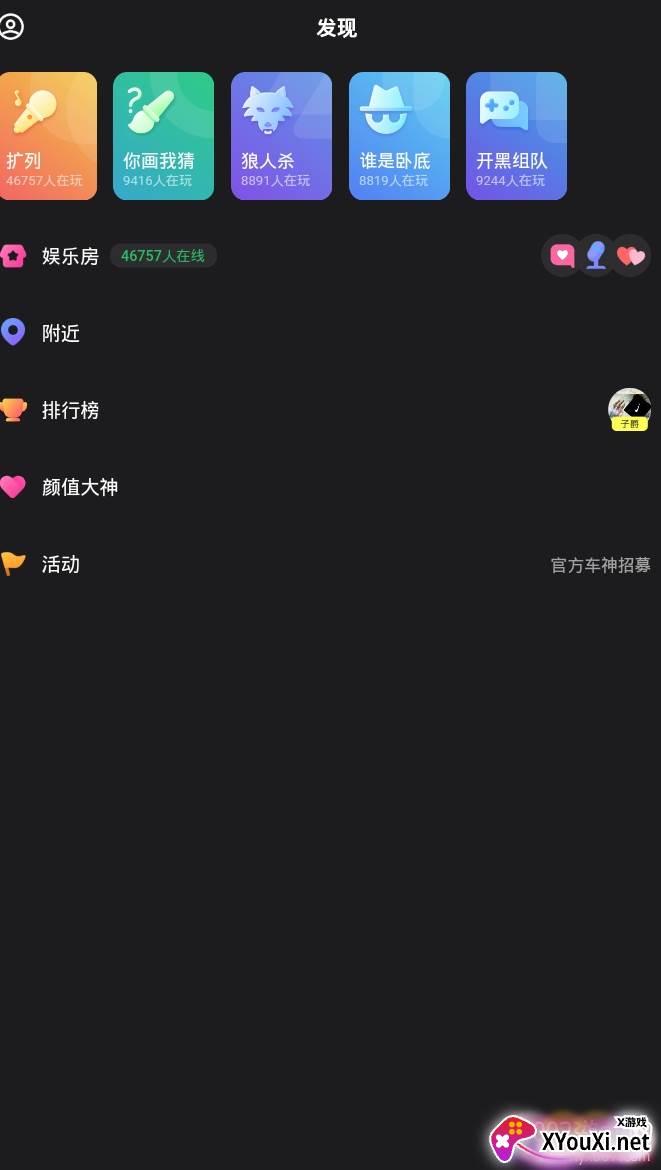Open the 扩列 game card
Screen dimensions: 661x1170
(47, 136)
